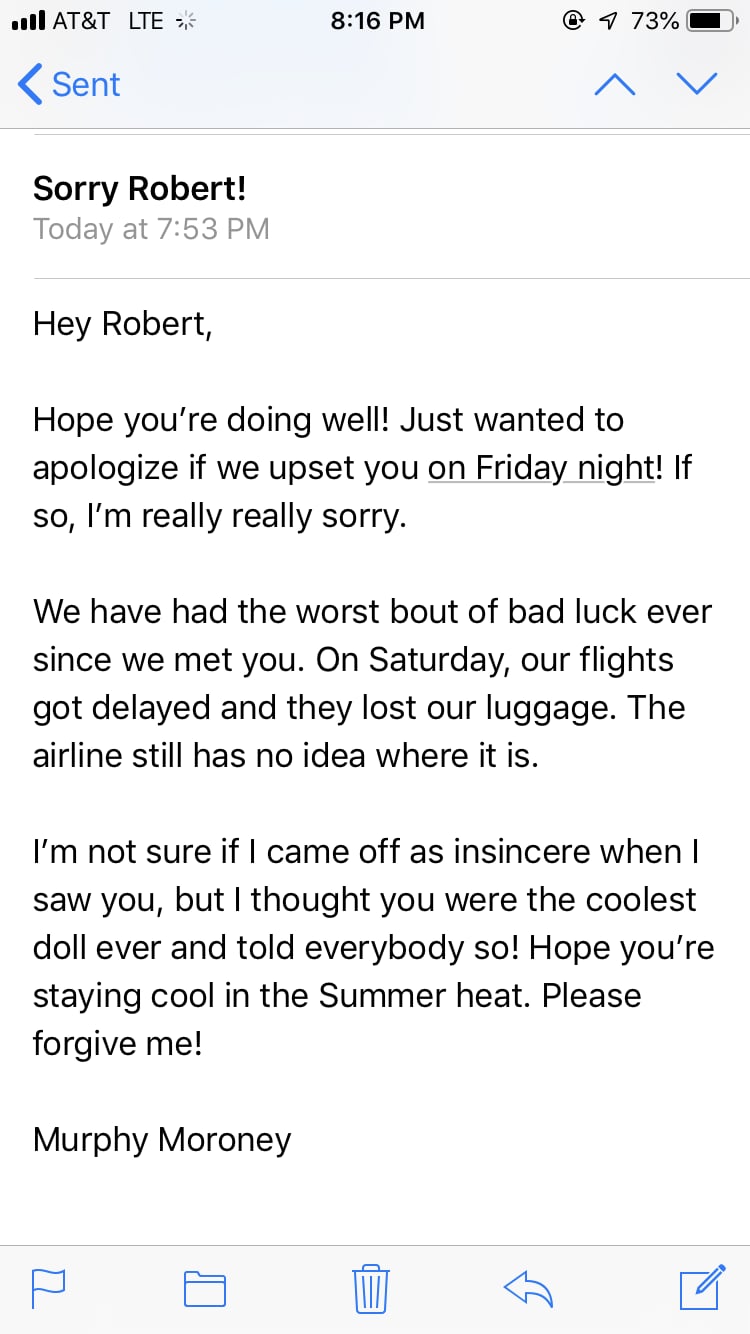The image size is (750, 1334).
Task: Compose a new email
Action: [x=701, y=1287]
